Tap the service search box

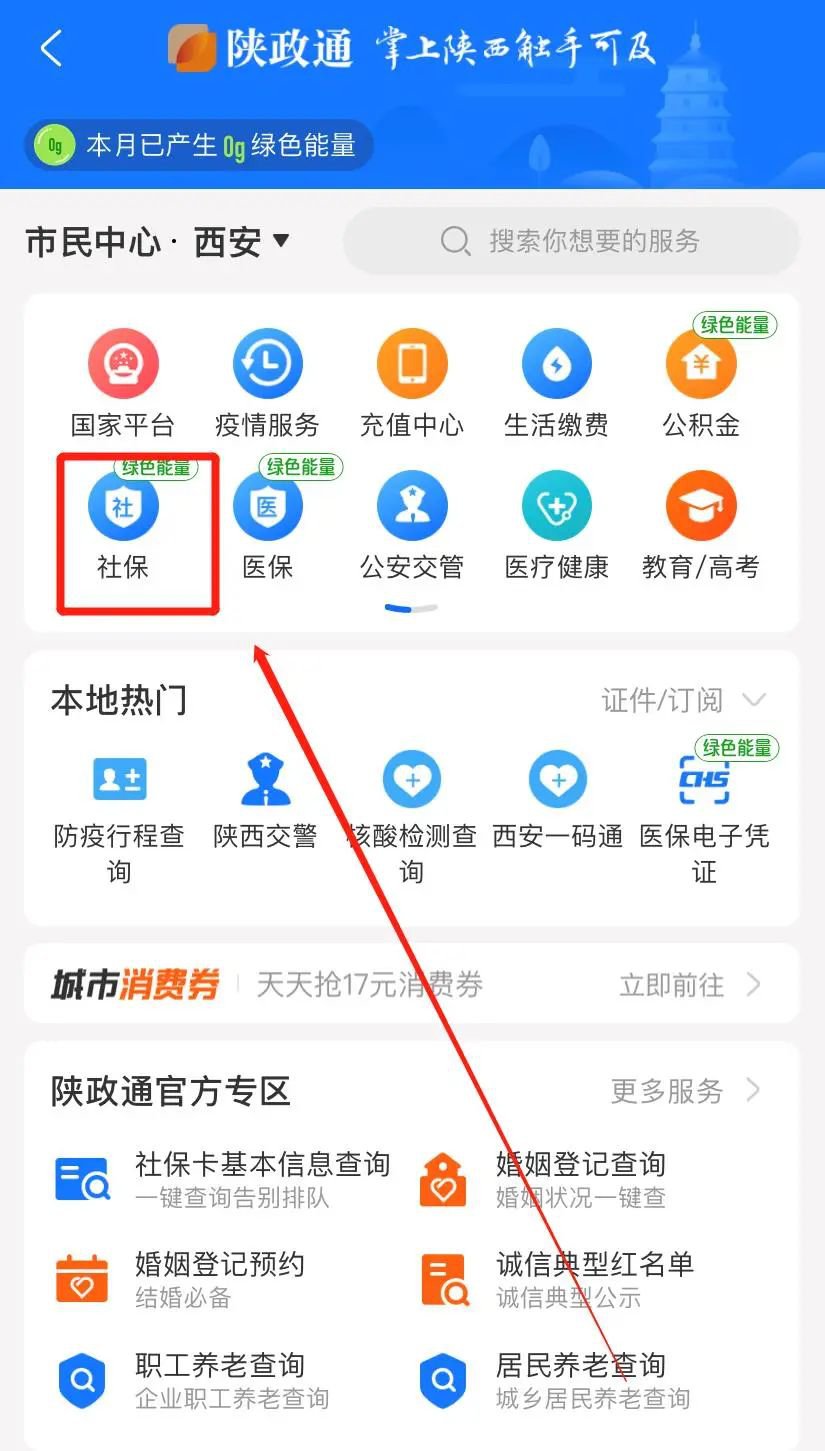pos(572,241)
